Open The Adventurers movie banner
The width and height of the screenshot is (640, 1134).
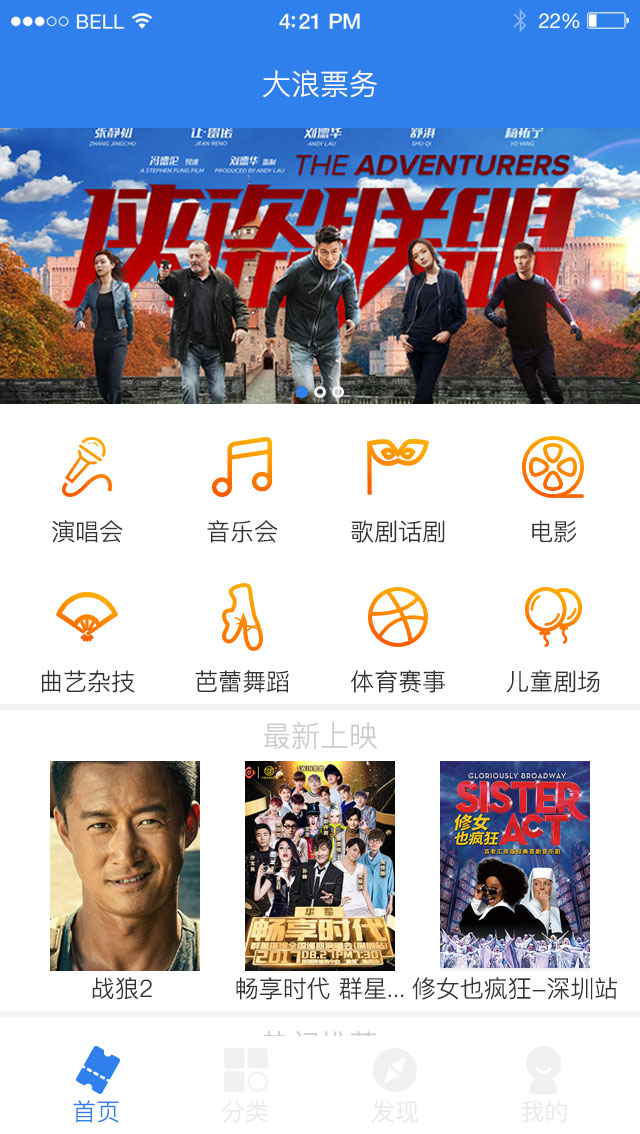point(320,265)
